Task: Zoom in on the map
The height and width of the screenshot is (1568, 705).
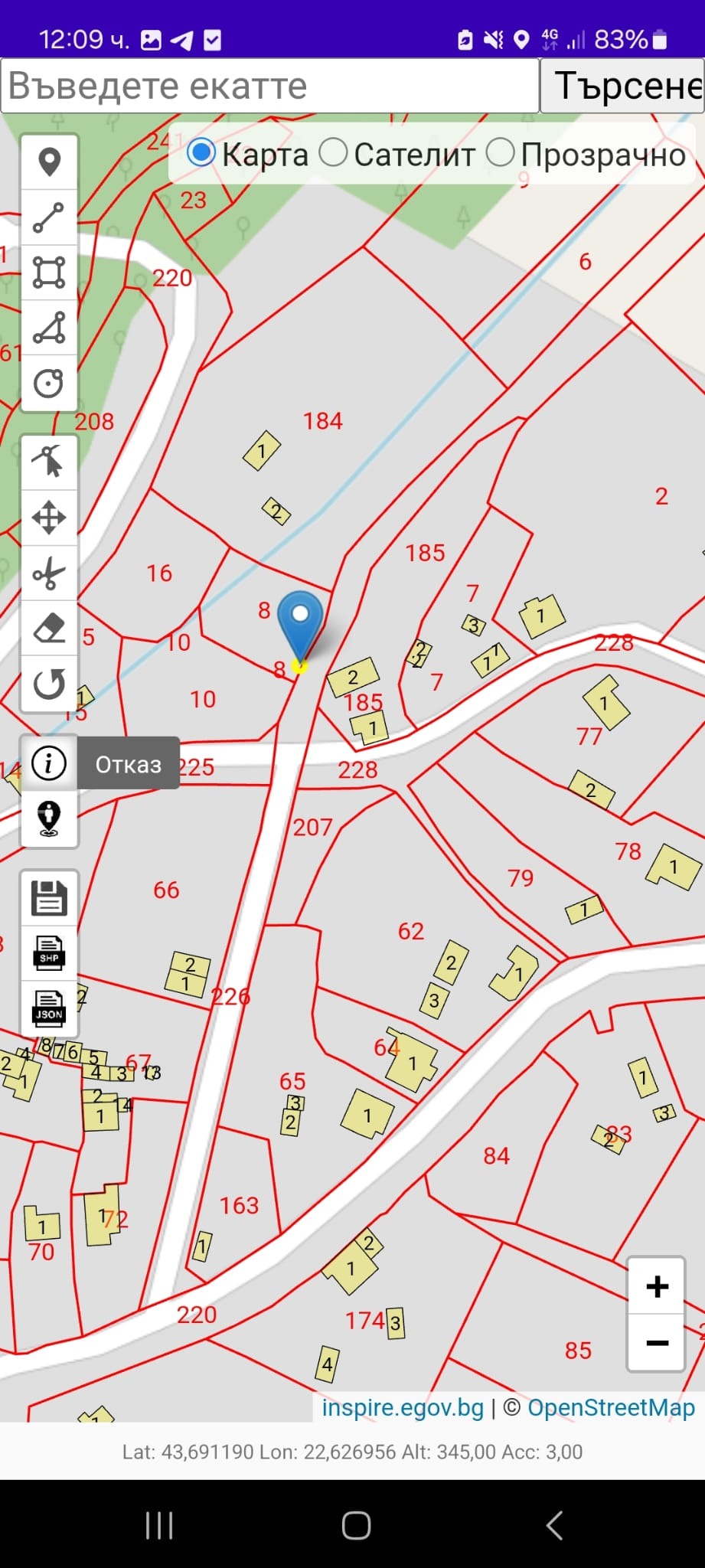Action: [x=656, y=1287]
